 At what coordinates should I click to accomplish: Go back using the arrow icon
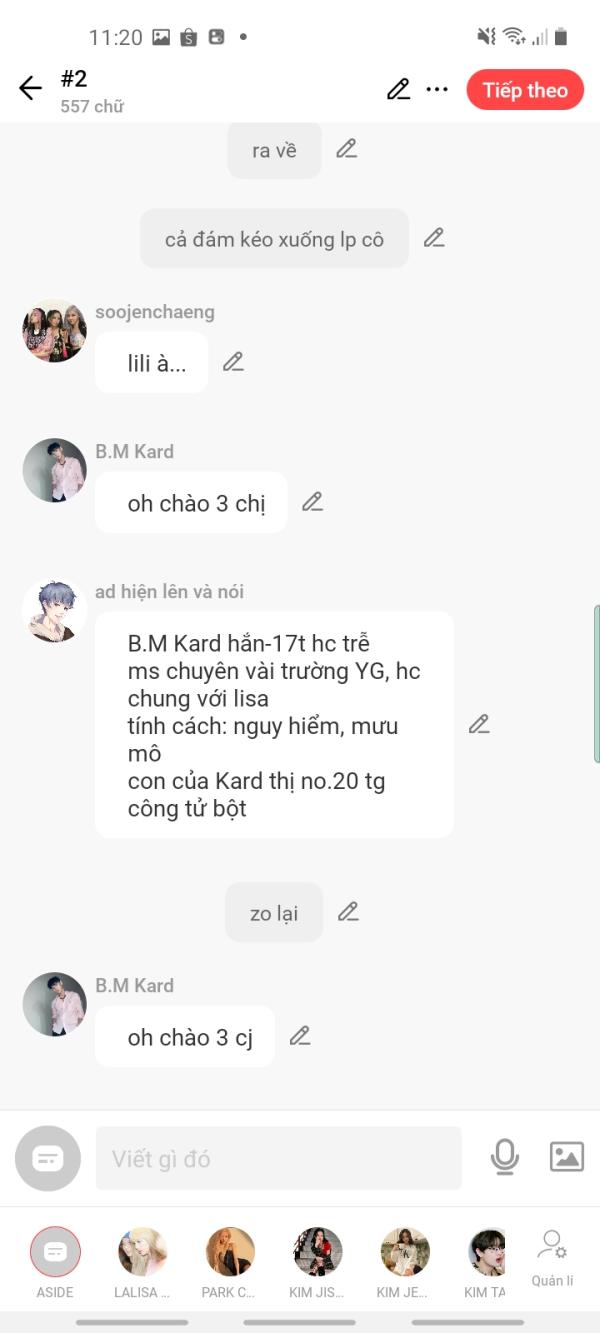point(30,89)
